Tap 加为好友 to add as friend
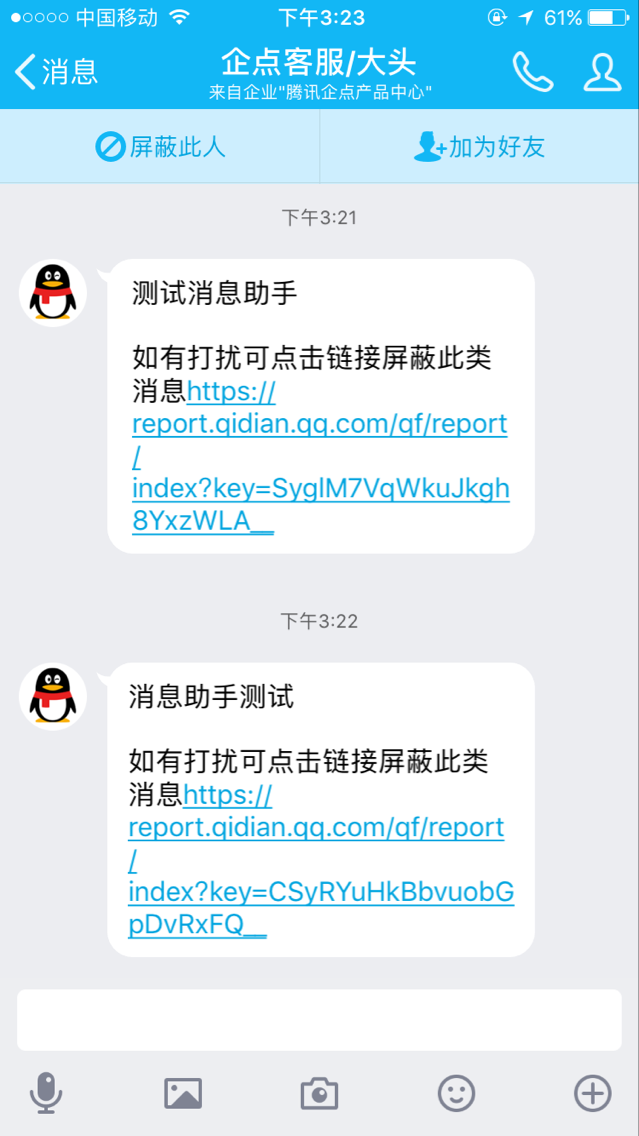The width and height of the screenshot is (639, 1136). pos(480,147)
